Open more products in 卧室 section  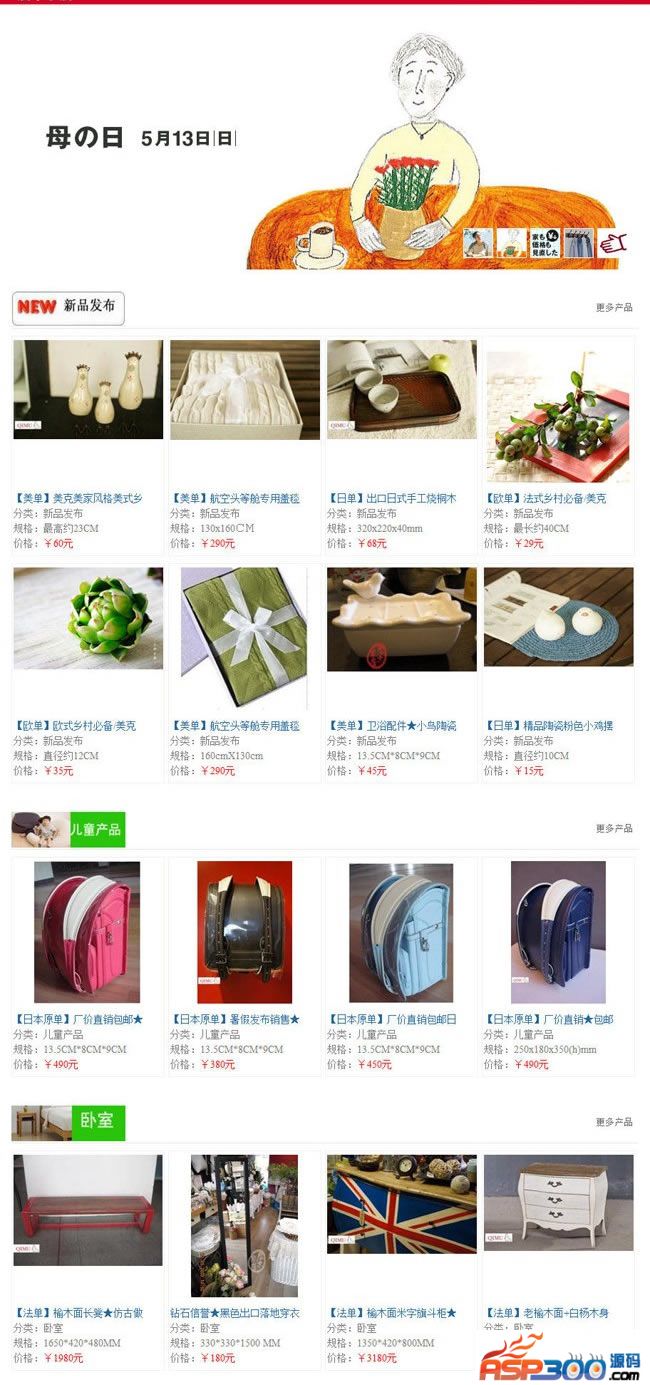[613, 1122]
